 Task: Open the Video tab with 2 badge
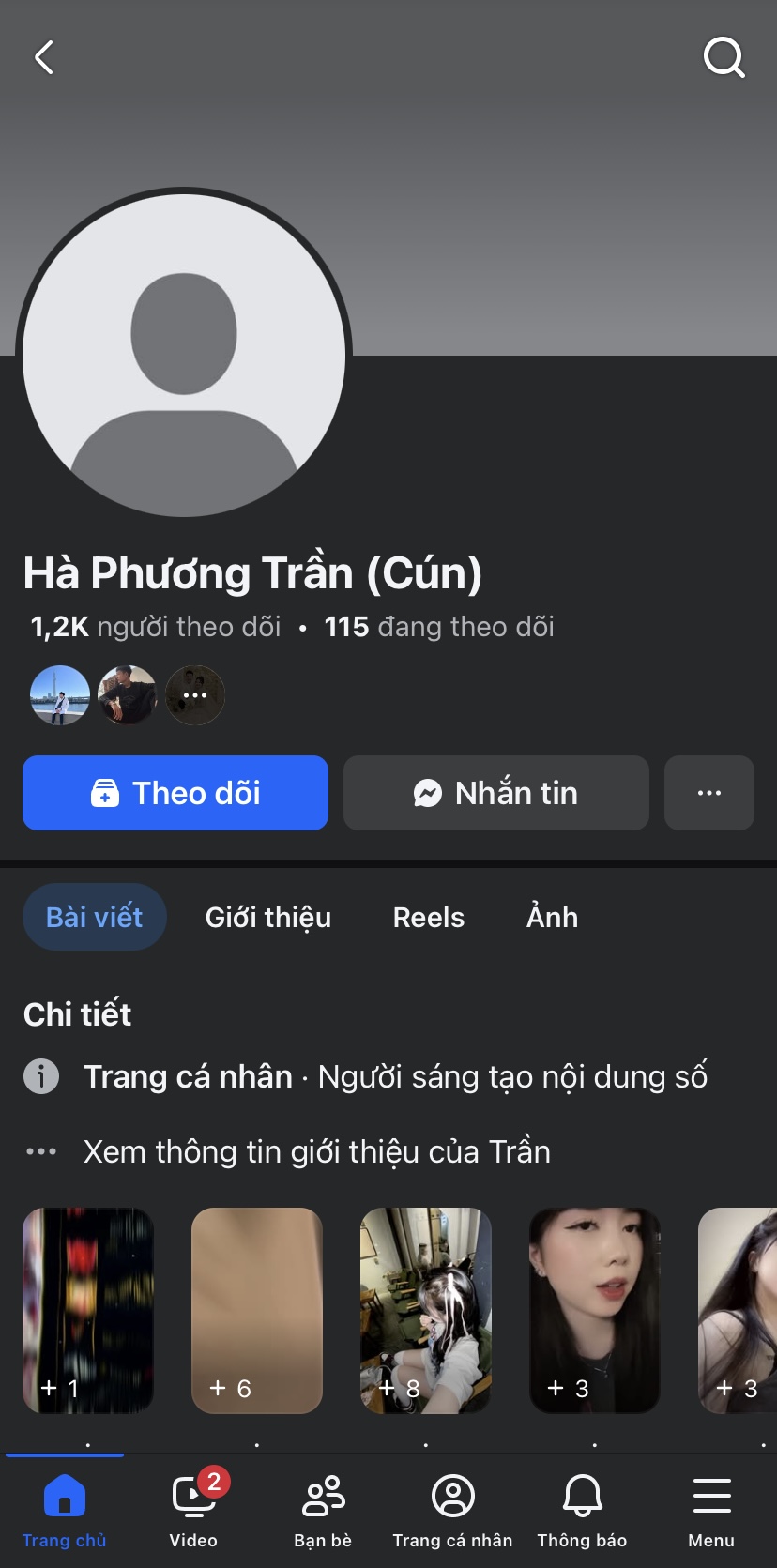pos(193,1509)
